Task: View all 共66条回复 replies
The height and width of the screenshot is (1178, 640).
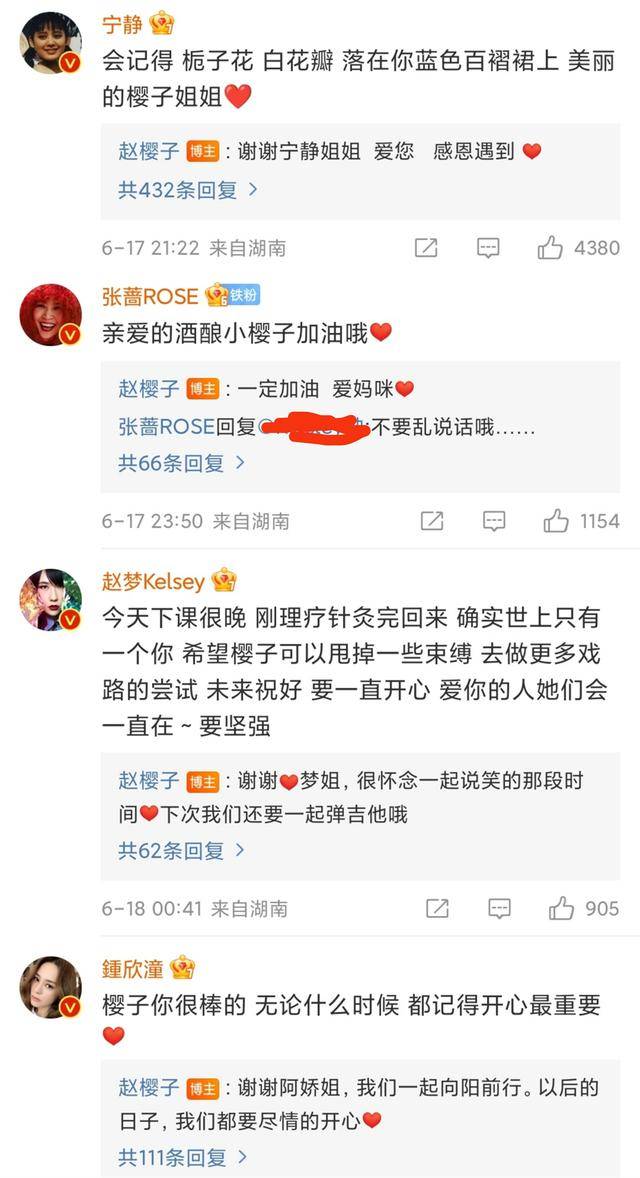Action: pos(182,463)
